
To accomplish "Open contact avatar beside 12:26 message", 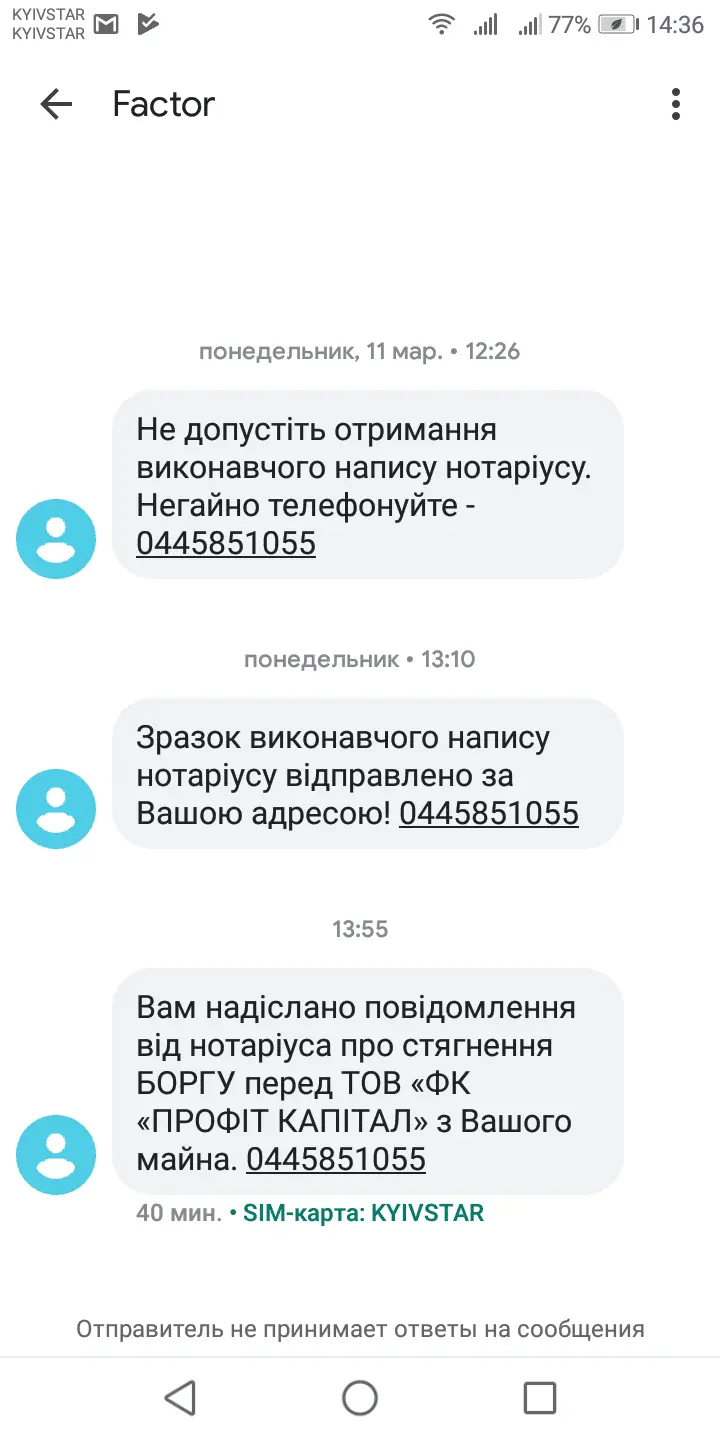I will [x=56, y=539].
